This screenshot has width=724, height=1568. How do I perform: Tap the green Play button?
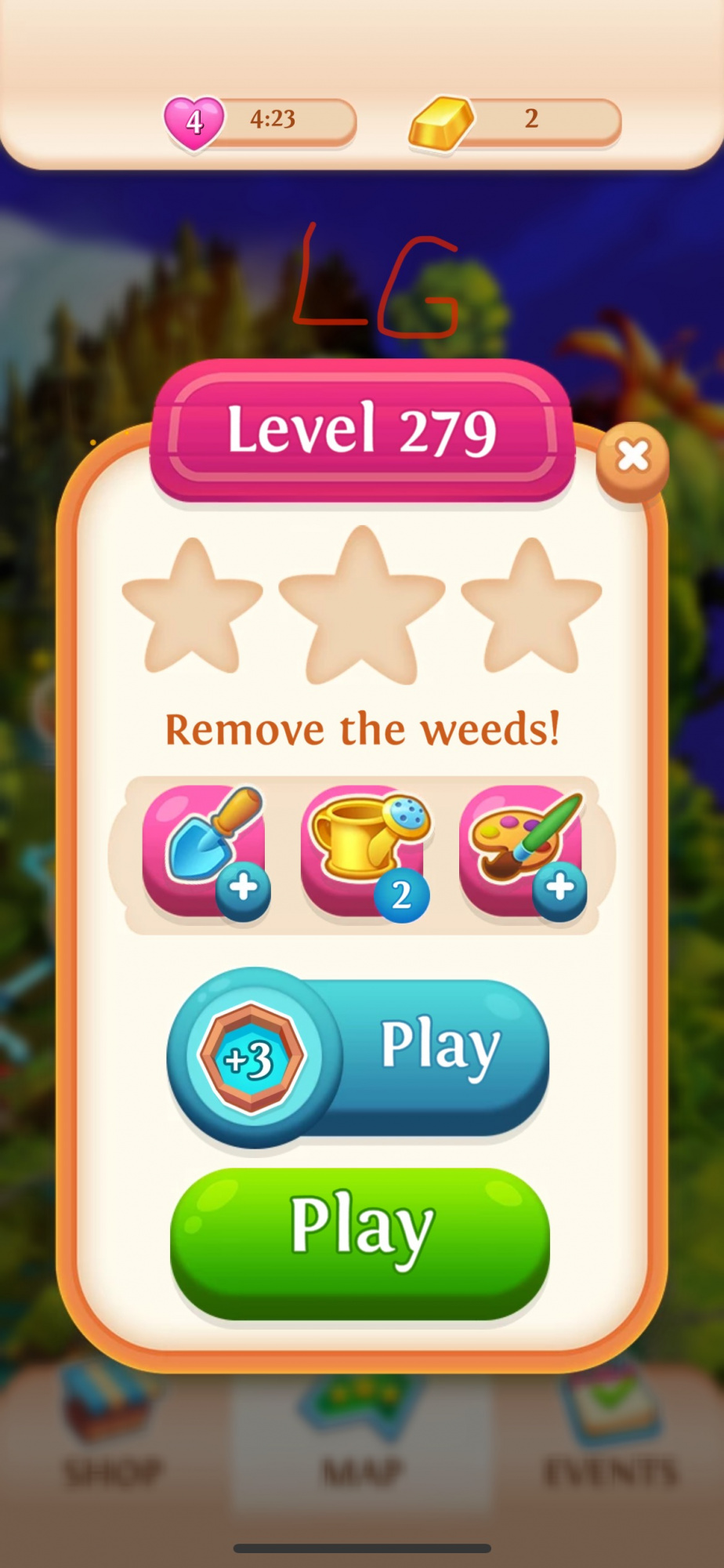pyautogui.click(x=360, y=1243)
